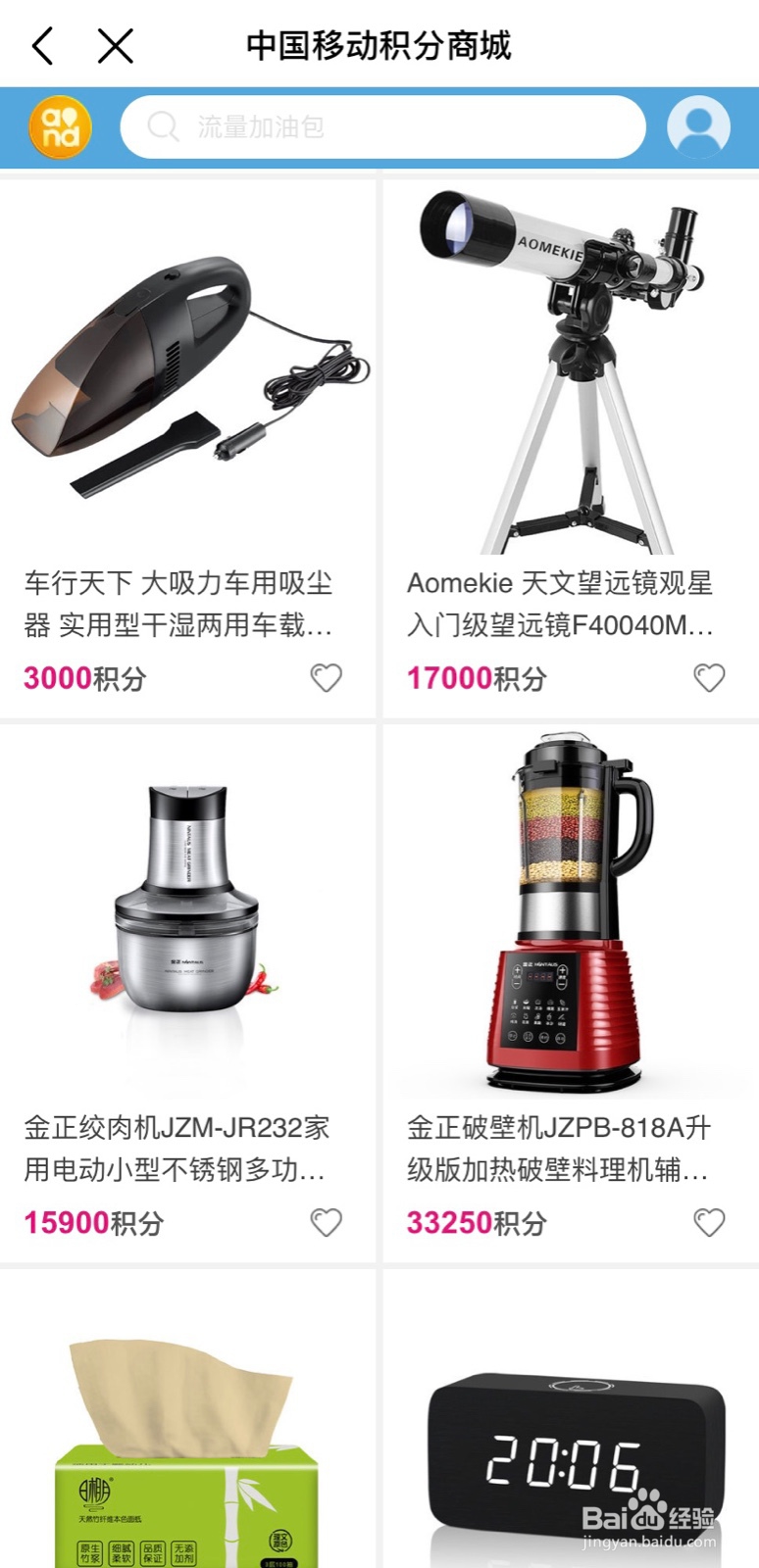Tap the 中国移动积分商城 title bar
The image size is (759, 1568).
pos(379,45)
